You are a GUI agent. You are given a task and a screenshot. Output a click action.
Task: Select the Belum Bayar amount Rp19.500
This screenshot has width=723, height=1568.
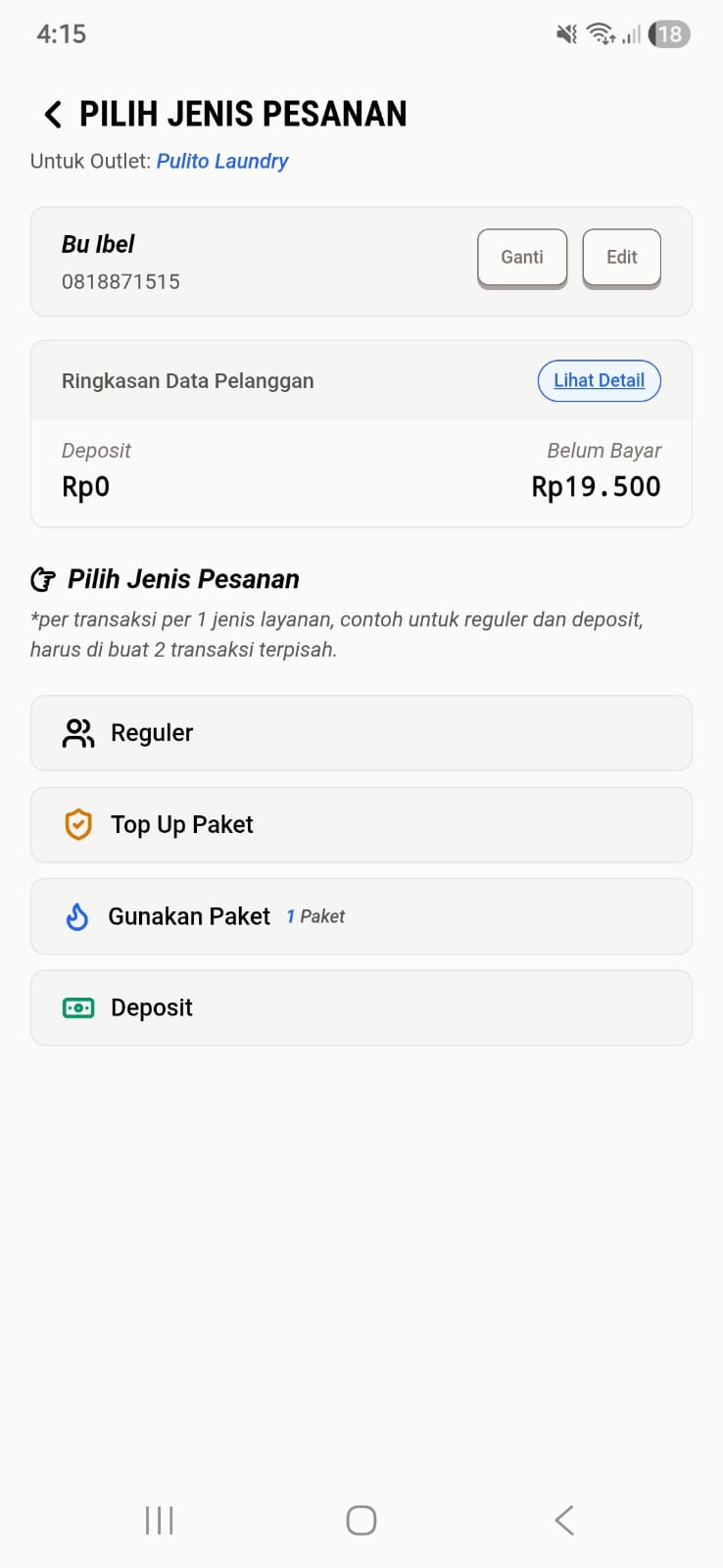tap(596, 484)
